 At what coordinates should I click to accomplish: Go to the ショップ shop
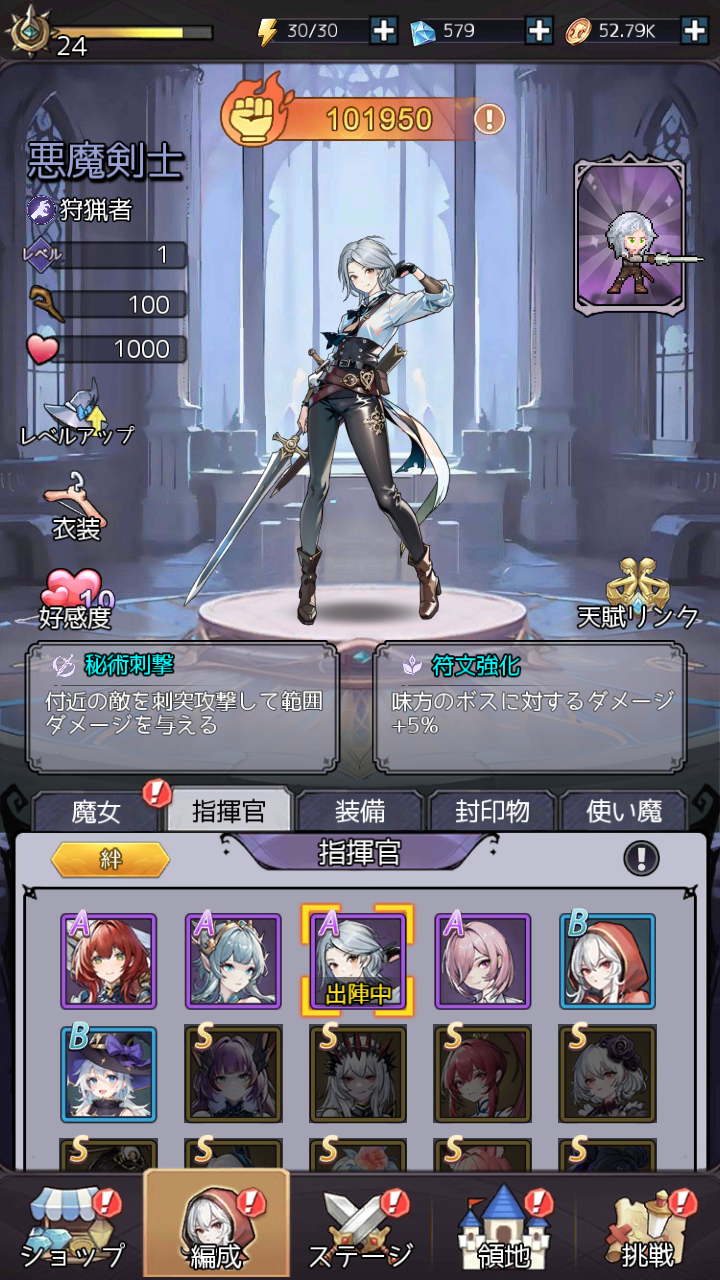[x=73, y=1227]
